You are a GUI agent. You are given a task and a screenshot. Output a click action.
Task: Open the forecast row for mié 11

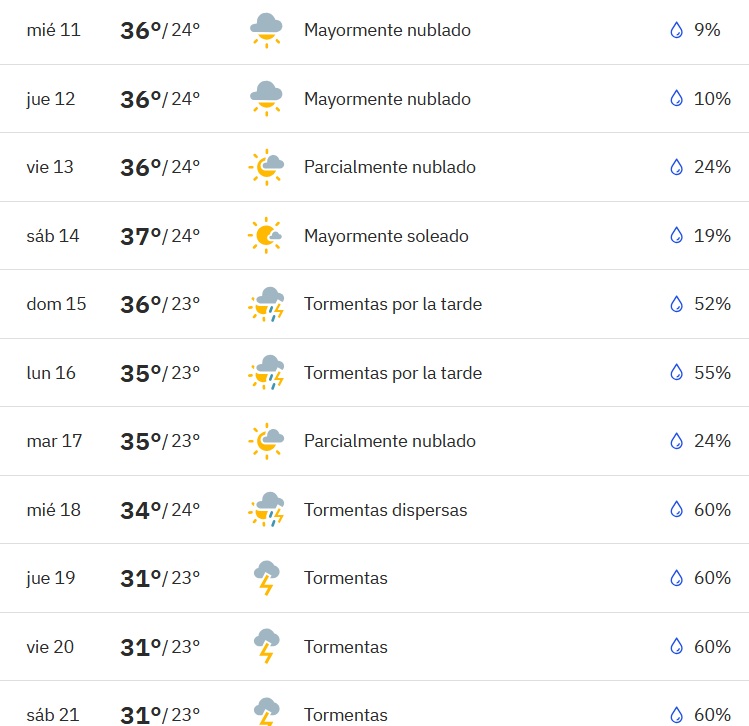[x=374, y=32]
